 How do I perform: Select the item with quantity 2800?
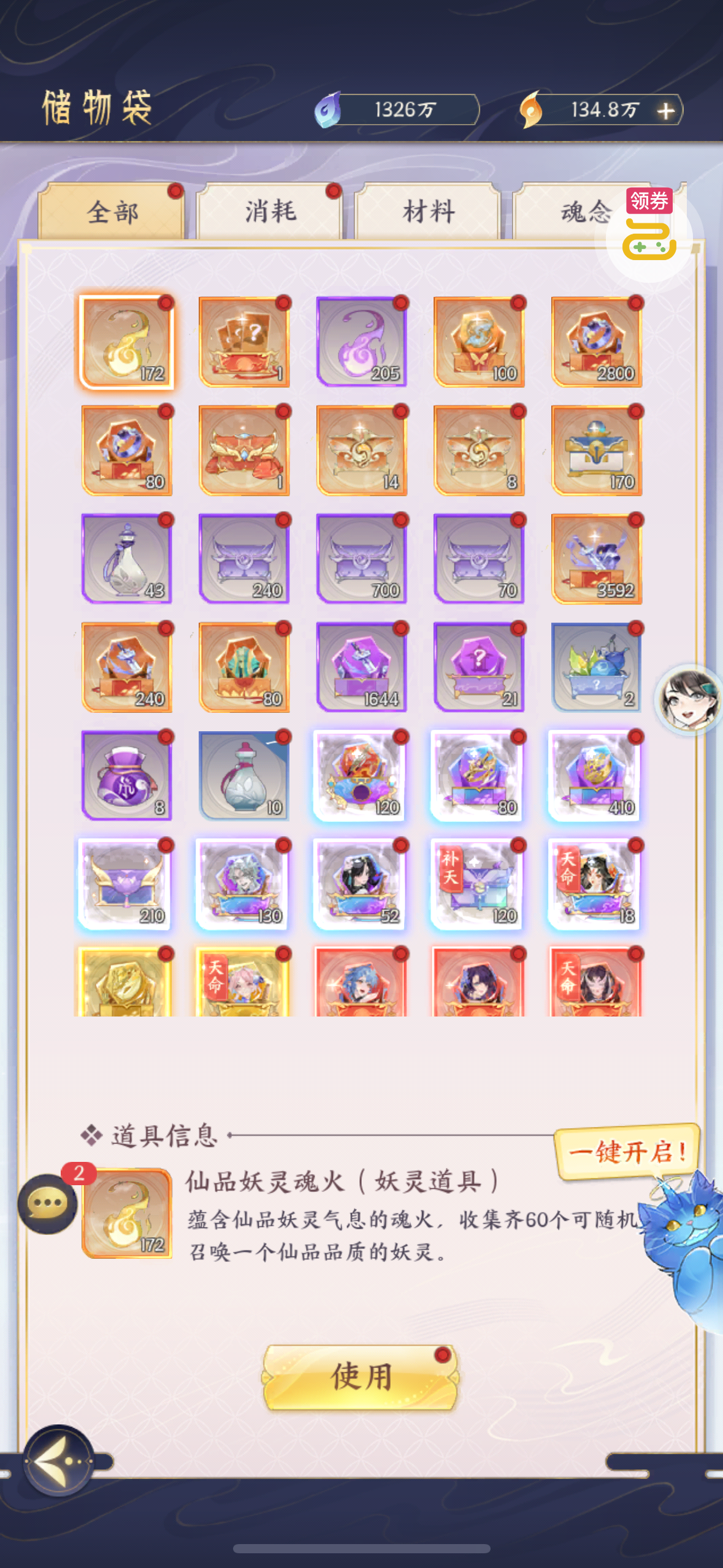click(596, 342)
